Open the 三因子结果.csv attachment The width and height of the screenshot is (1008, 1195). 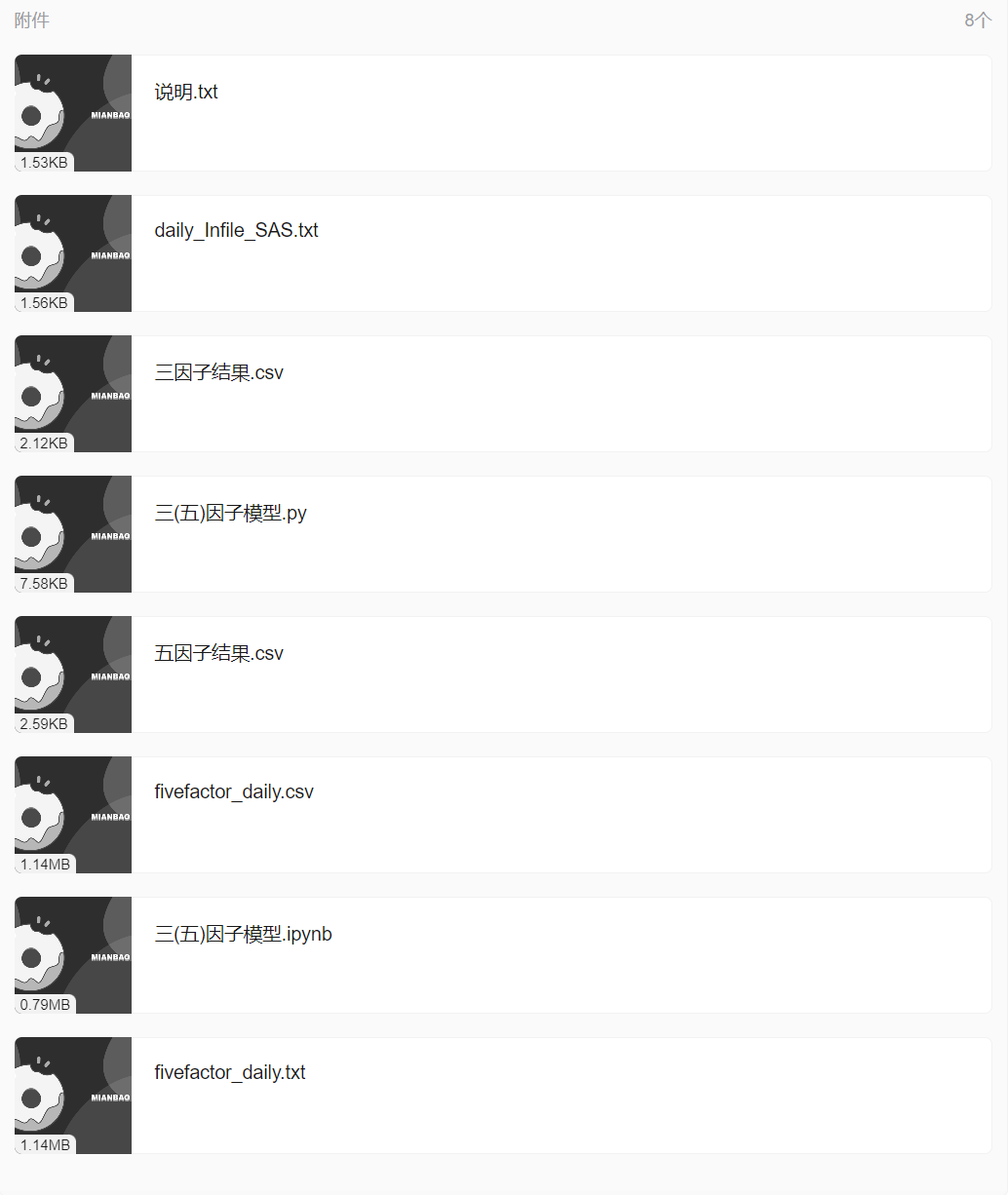point(218,372)
